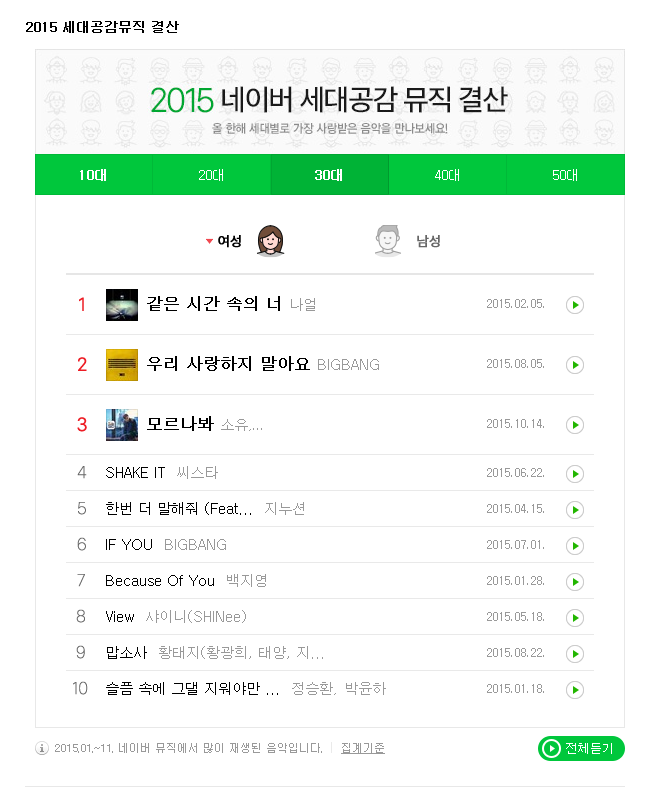Play Because Of You by 백지영
The height and width of the screenshot is (795, 660).
pos(574,581)
